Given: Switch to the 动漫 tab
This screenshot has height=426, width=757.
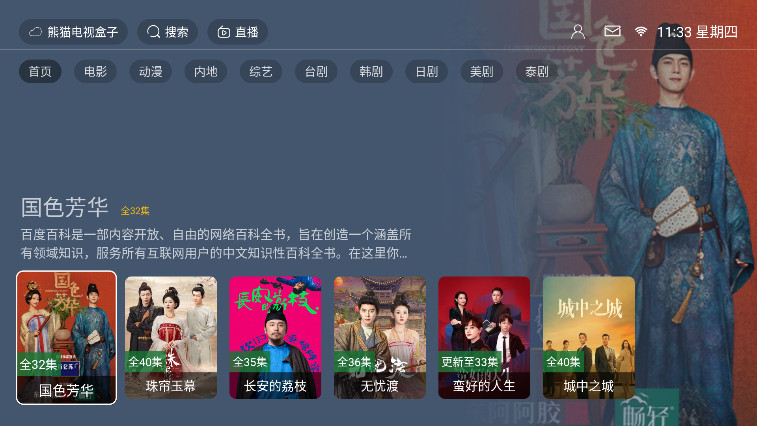Looking at the screenshot, I should point(150,72).
